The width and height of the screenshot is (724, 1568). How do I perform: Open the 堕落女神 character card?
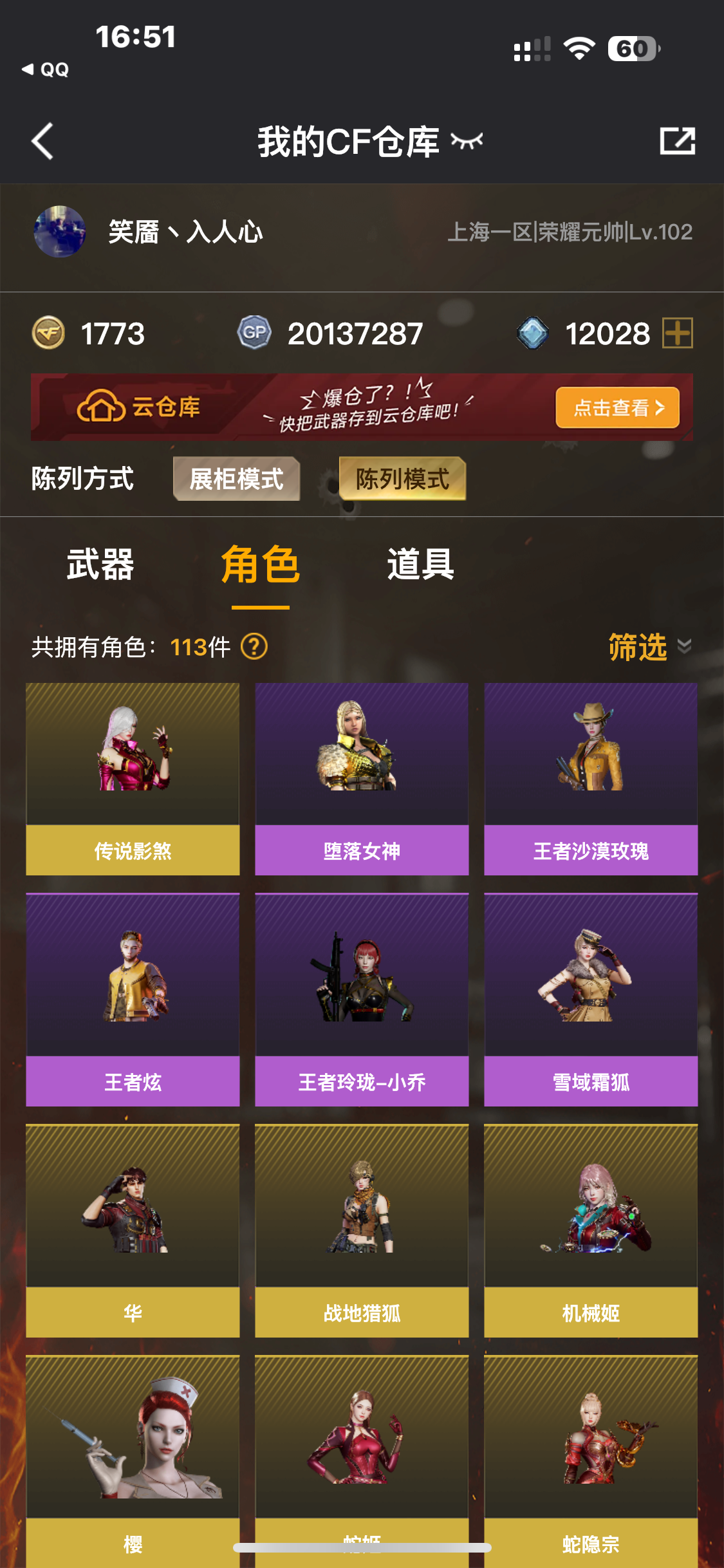click(362, 778)
